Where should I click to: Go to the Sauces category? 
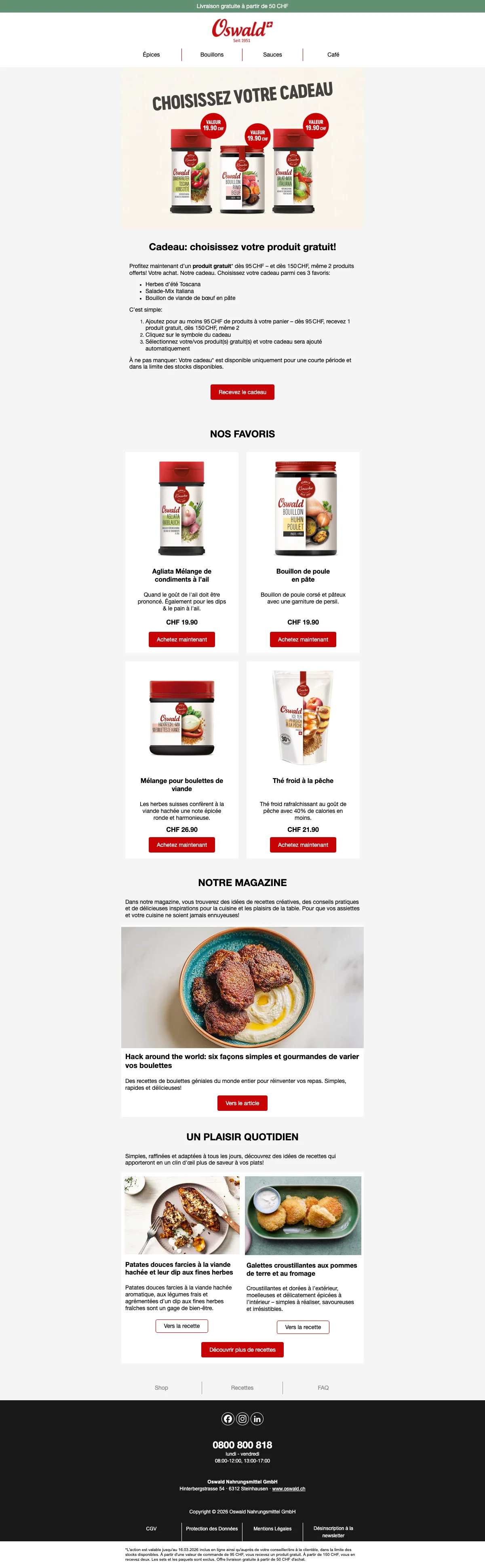272,55
